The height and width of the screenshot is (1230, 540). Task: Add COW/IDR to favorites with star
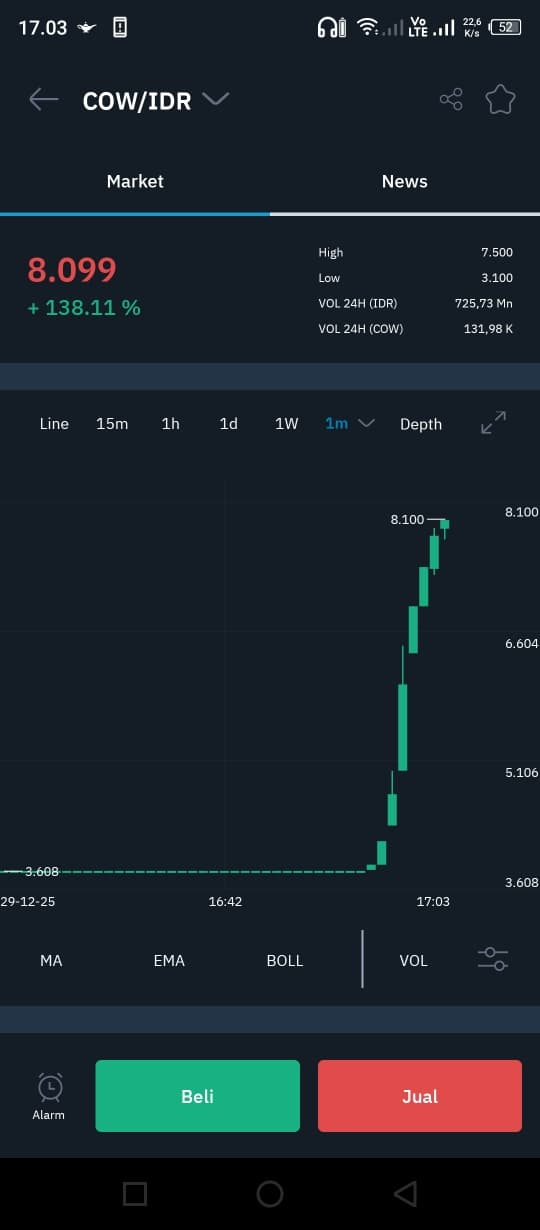point(500,99)
